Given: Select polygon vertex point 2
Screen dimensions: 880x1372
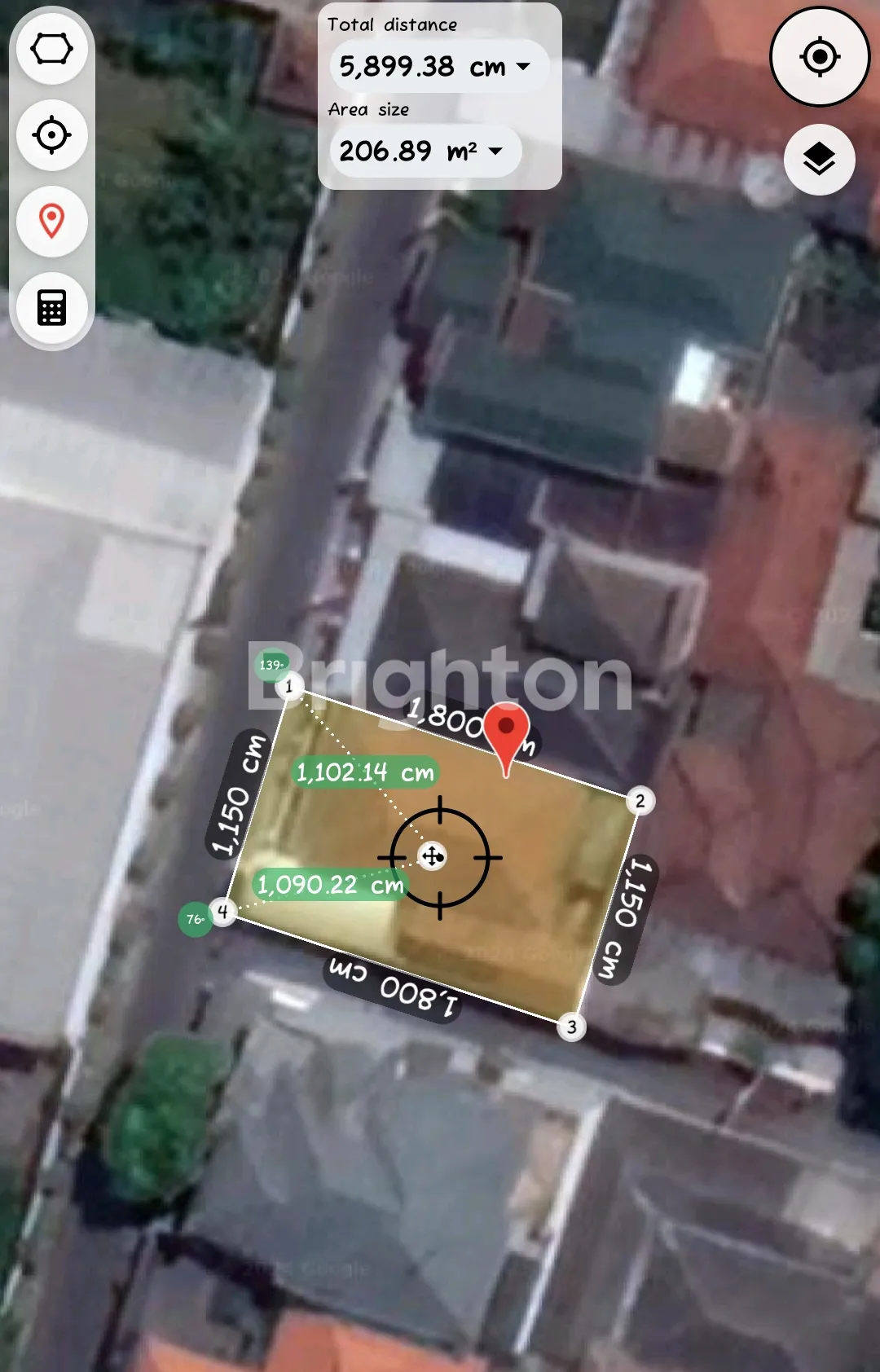Looking at the screenshot, I should [x=640, y=802].
